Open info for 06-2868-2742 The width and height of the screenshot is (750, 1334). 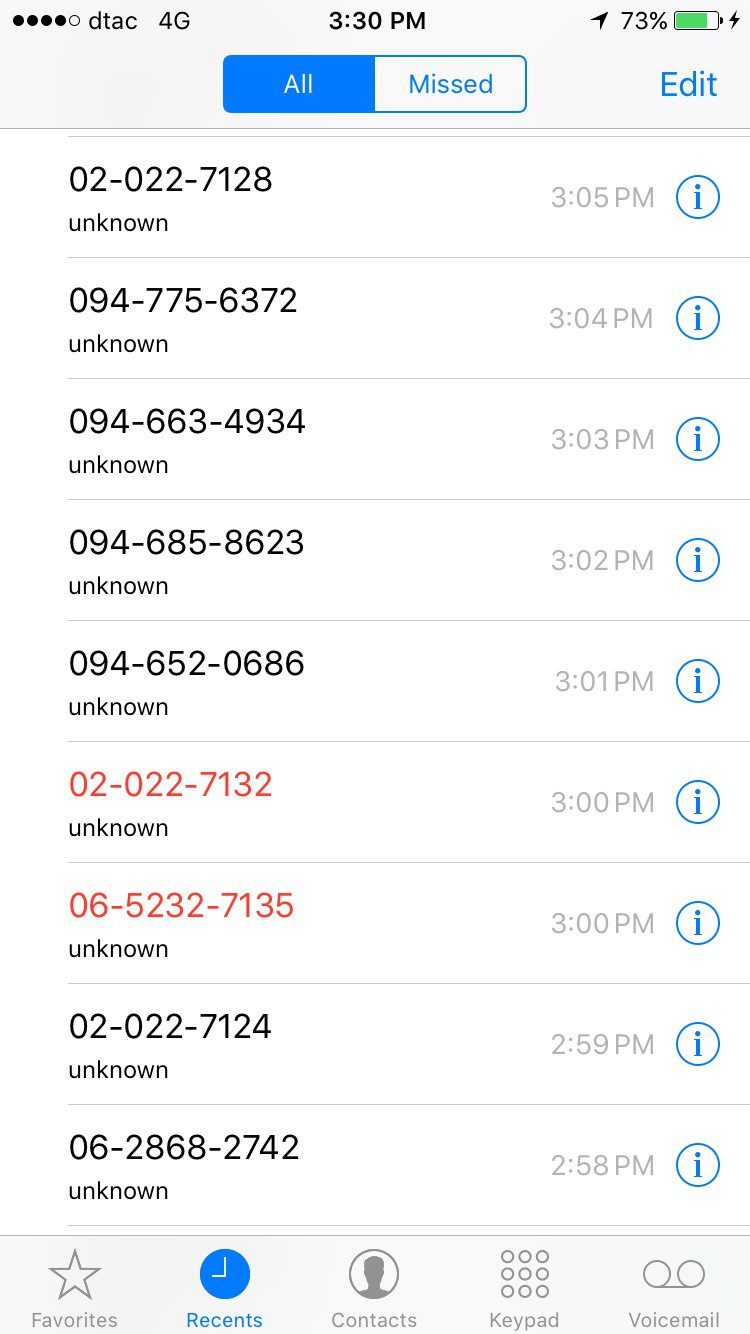point(698,1165)
